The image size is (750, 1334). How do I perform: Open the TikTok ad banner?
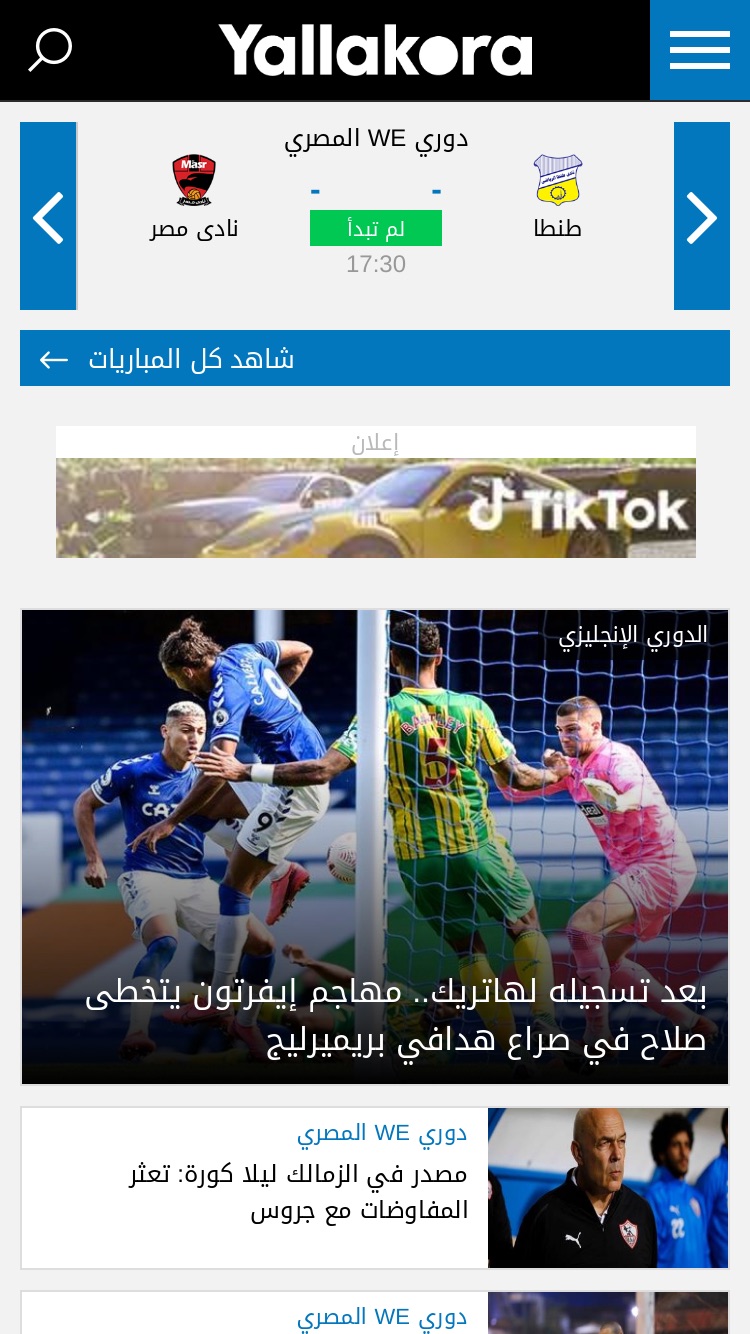(x=376, y=507)
